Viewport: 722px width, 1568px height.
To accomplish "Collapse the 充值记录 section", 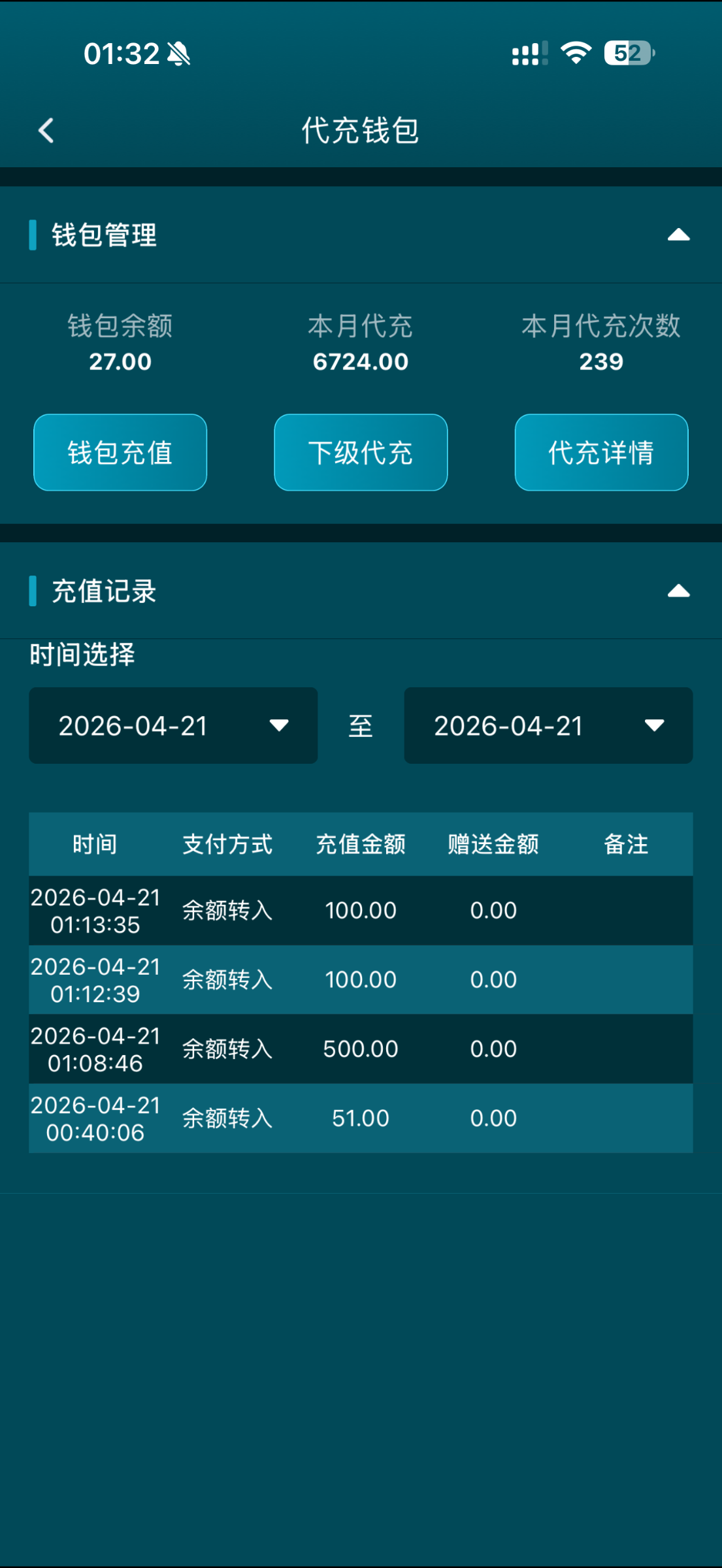I will [678, 591].
